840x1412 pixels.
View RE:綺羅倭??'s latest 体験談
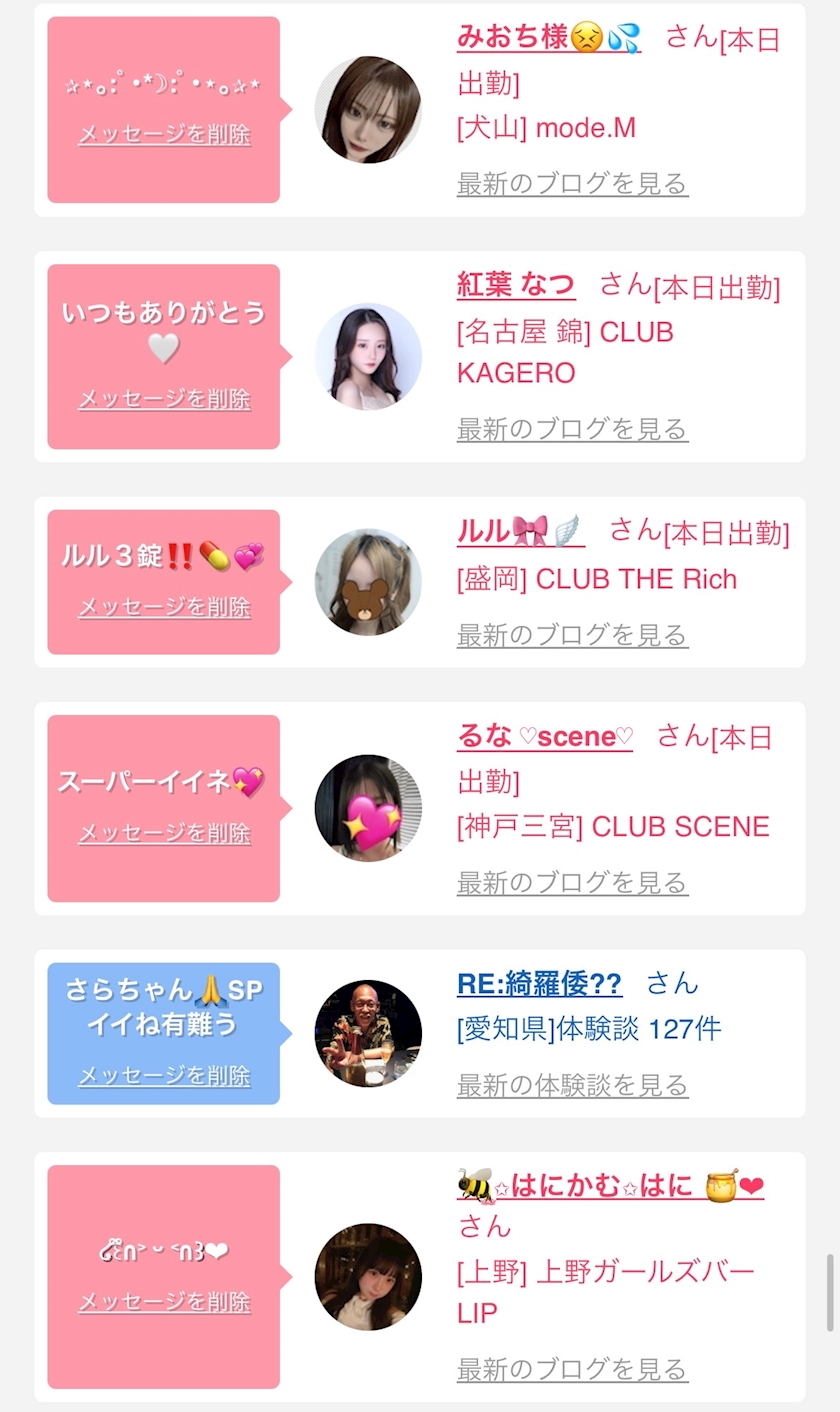(572, 1085)
